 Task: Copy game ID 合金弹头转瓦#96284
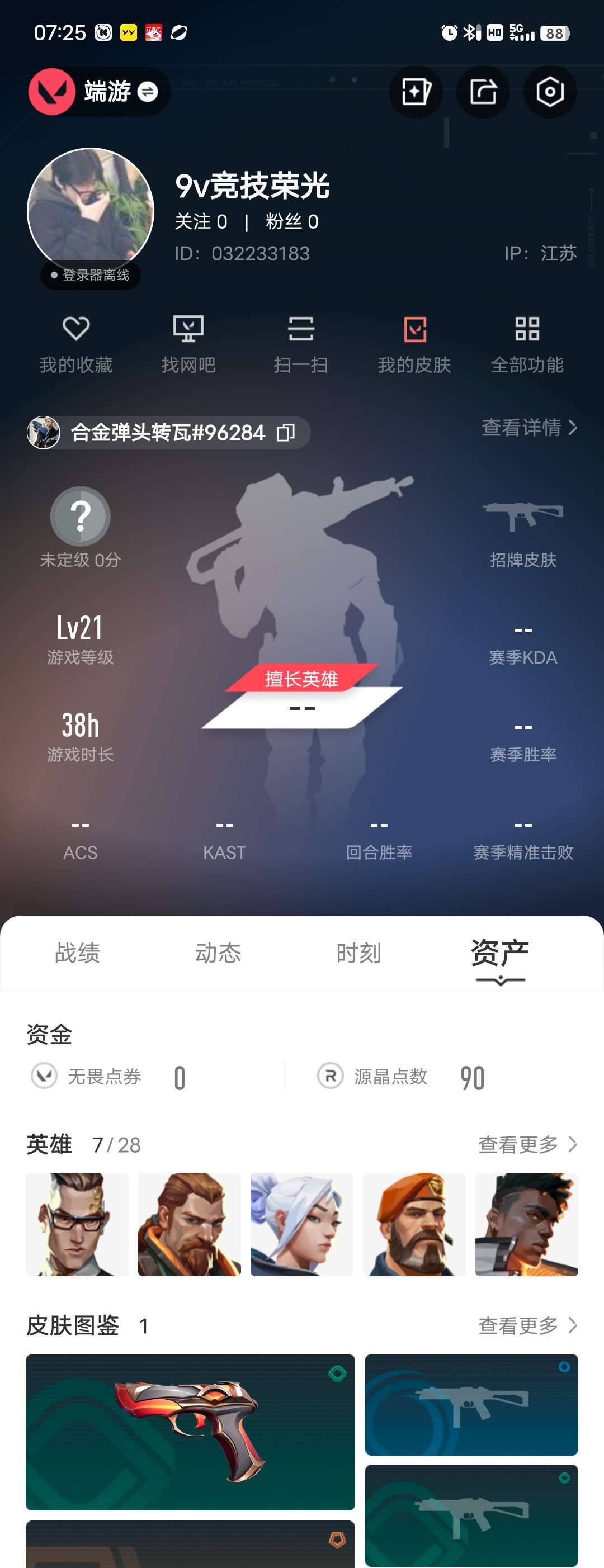point(286,432)
